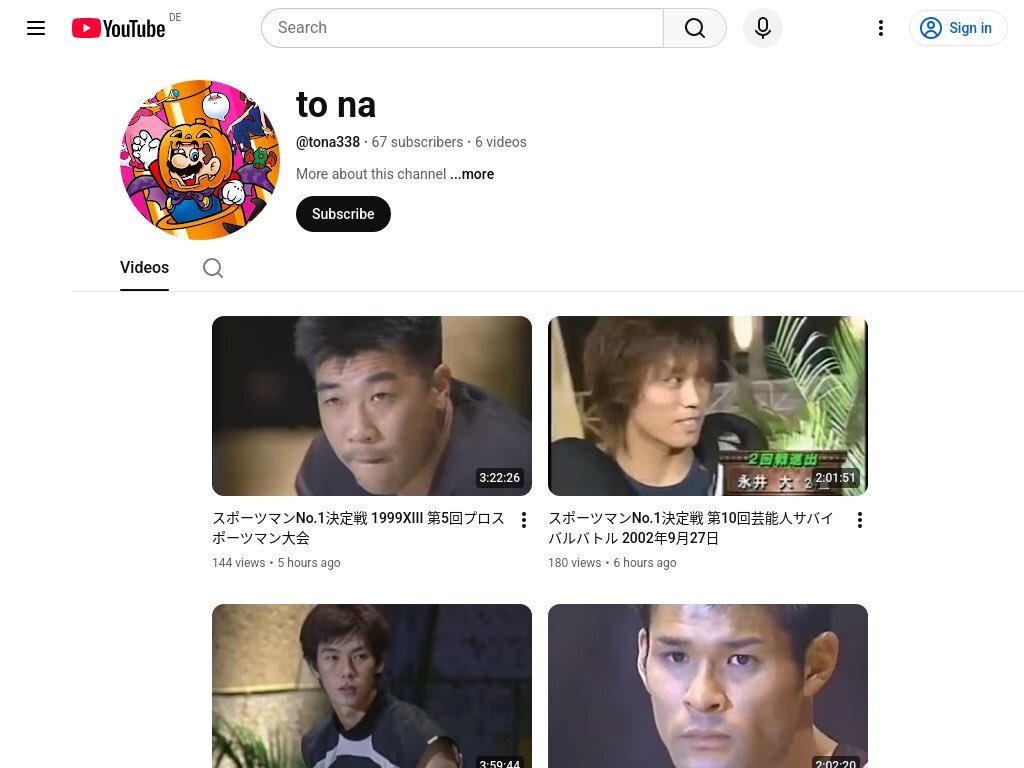Play the 第10回芸能人サバイバルバトル video
Viewport: 1024px width, 768px height.
(708, 406)
